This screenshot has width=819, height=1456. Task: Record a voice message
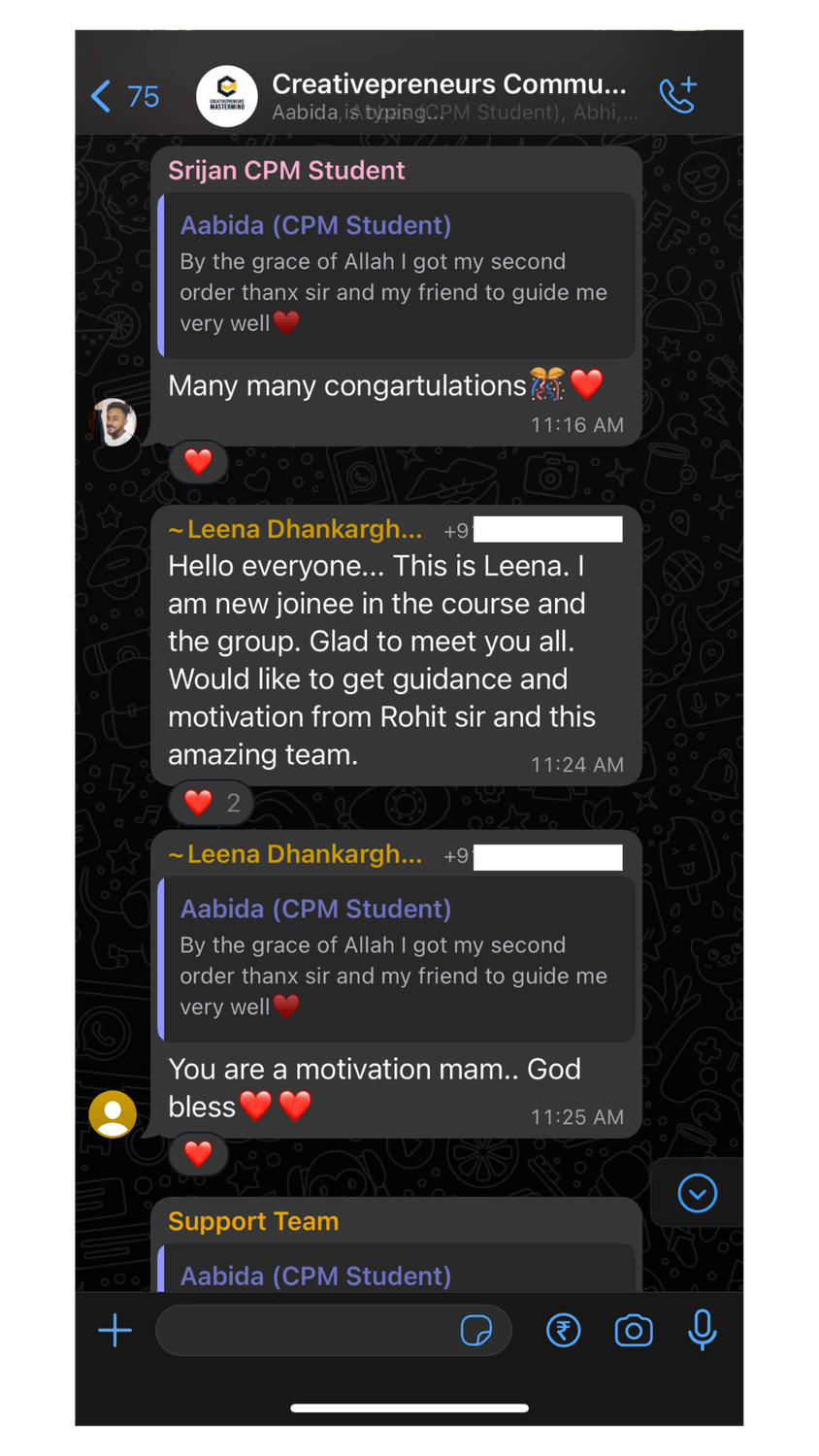[x=702, y=1330]
